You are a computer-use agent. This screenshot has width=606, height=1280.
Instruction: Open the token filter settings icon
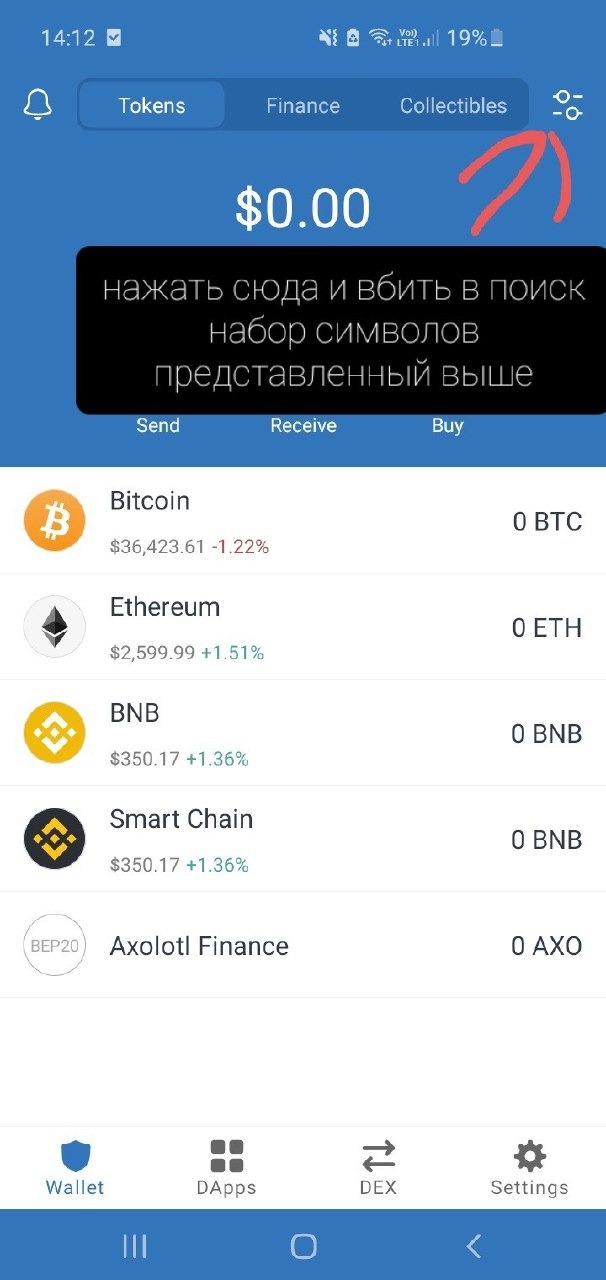point(567,105)
